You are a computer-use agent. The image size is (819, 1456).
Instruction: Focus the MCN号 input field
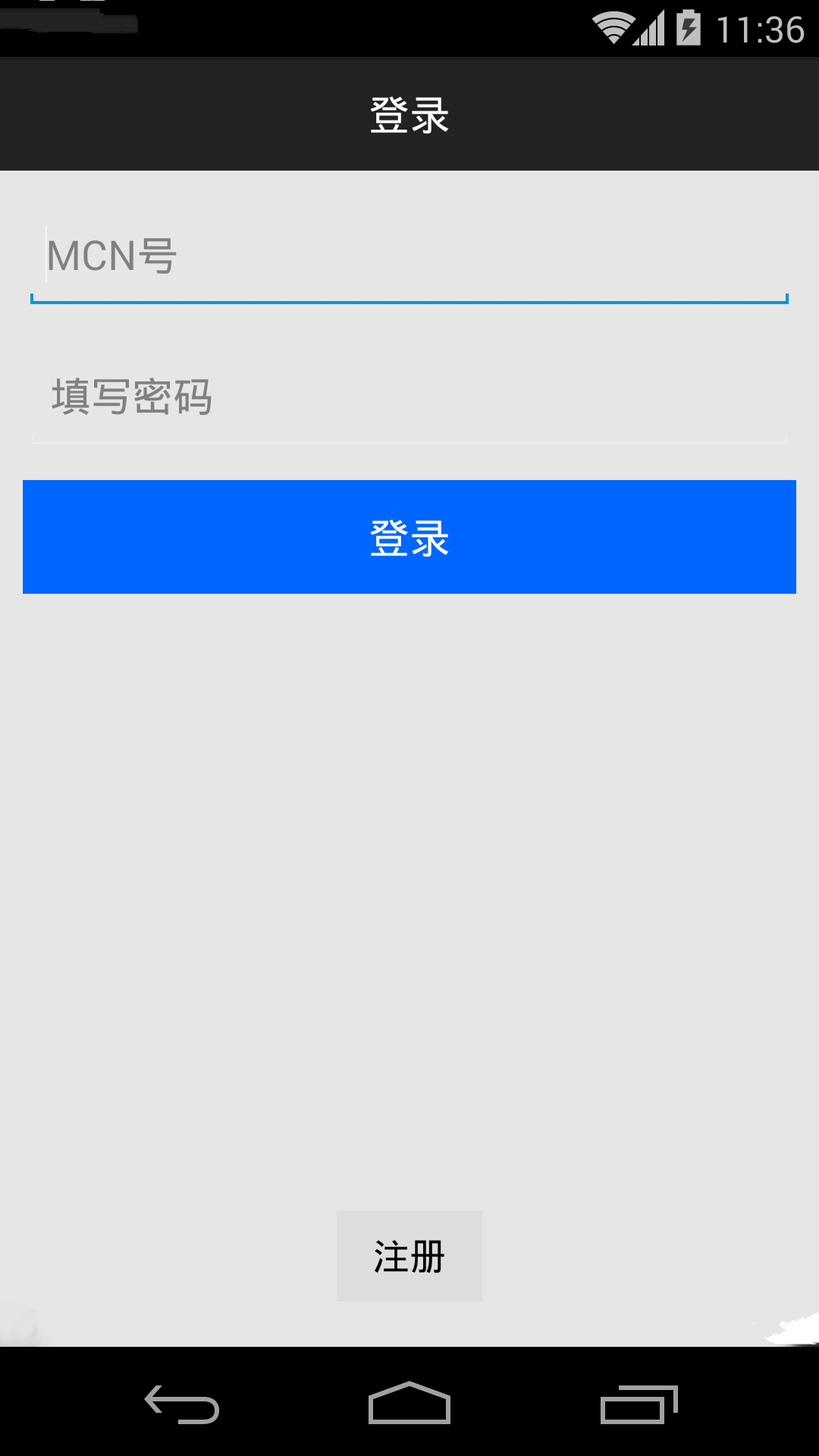pyautogui.click(x=409, y=256)
